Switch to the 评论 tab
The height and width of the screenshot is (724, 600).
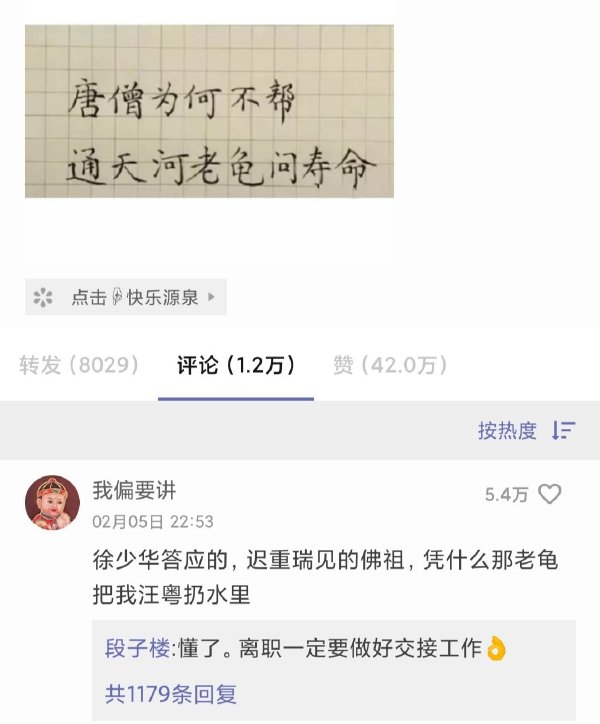pos(236,365)
